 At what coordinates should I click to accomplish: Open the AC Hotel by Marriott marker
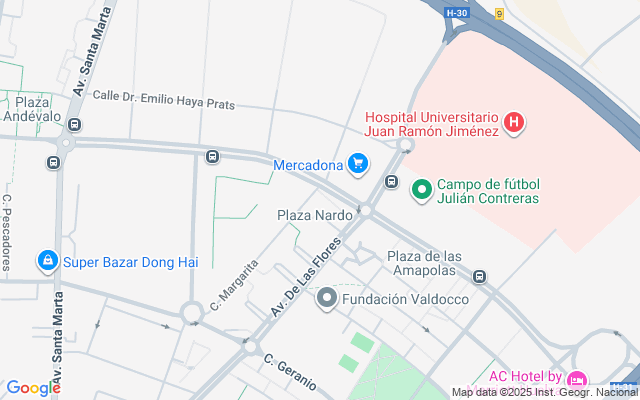click(x=576, y=380)
